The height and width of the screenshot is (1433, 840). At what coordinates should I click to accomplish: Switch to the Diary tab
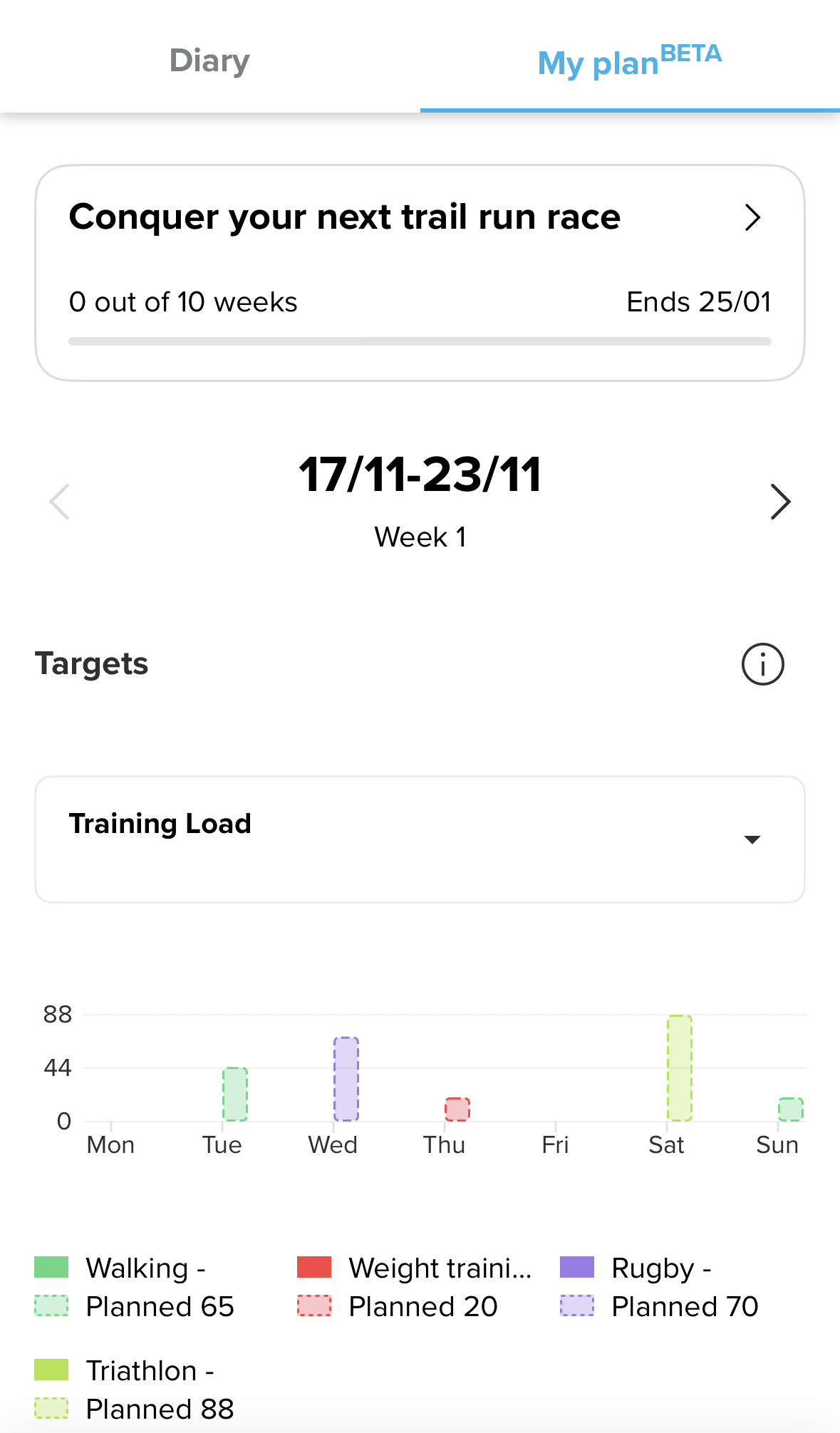pos(209,61)
